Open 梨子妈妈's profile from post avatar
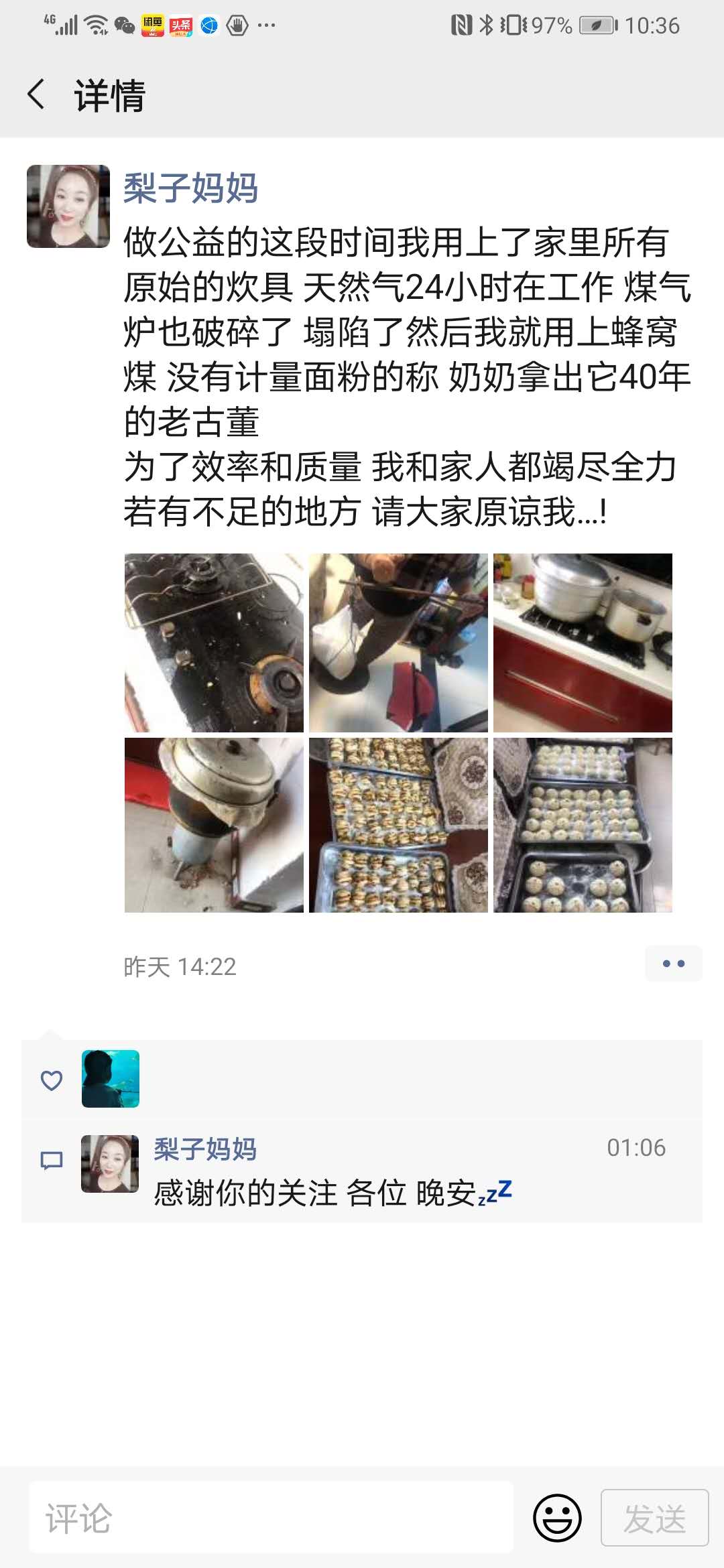Screen dimensions: 724x1568 click(68, 206)
